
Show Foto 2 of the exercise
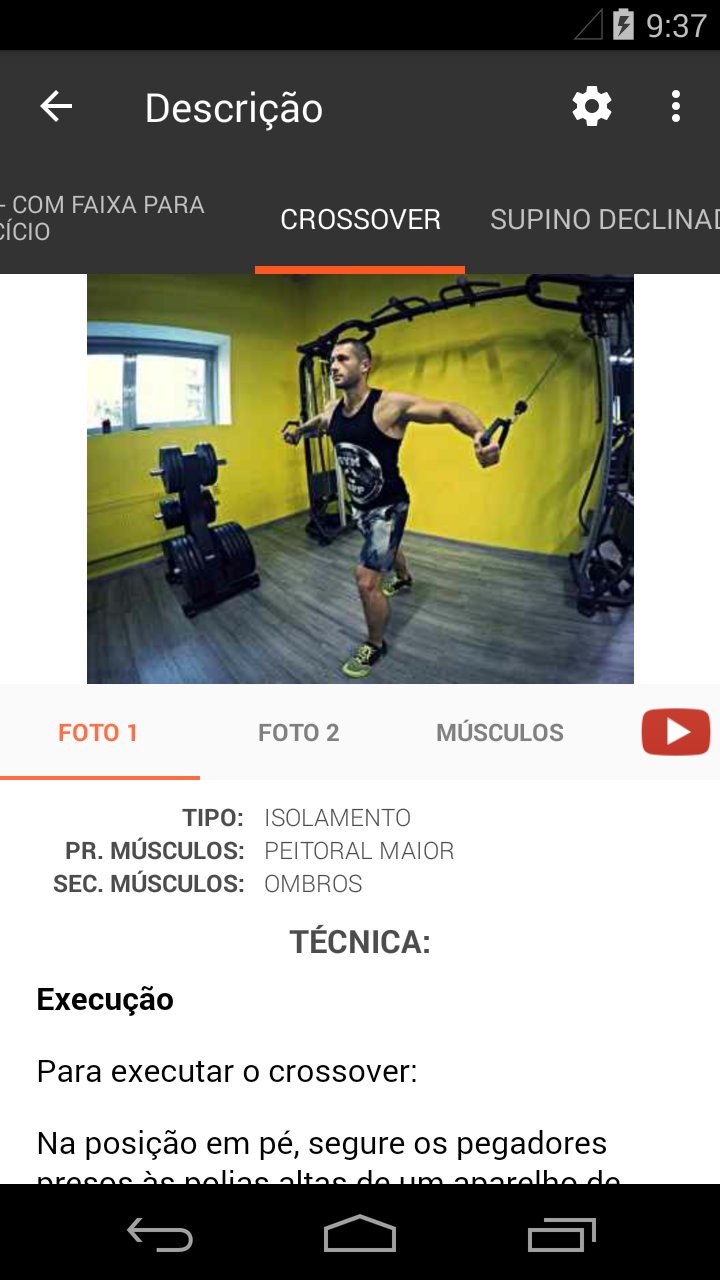pyautogui.click(x=299, y=733)
